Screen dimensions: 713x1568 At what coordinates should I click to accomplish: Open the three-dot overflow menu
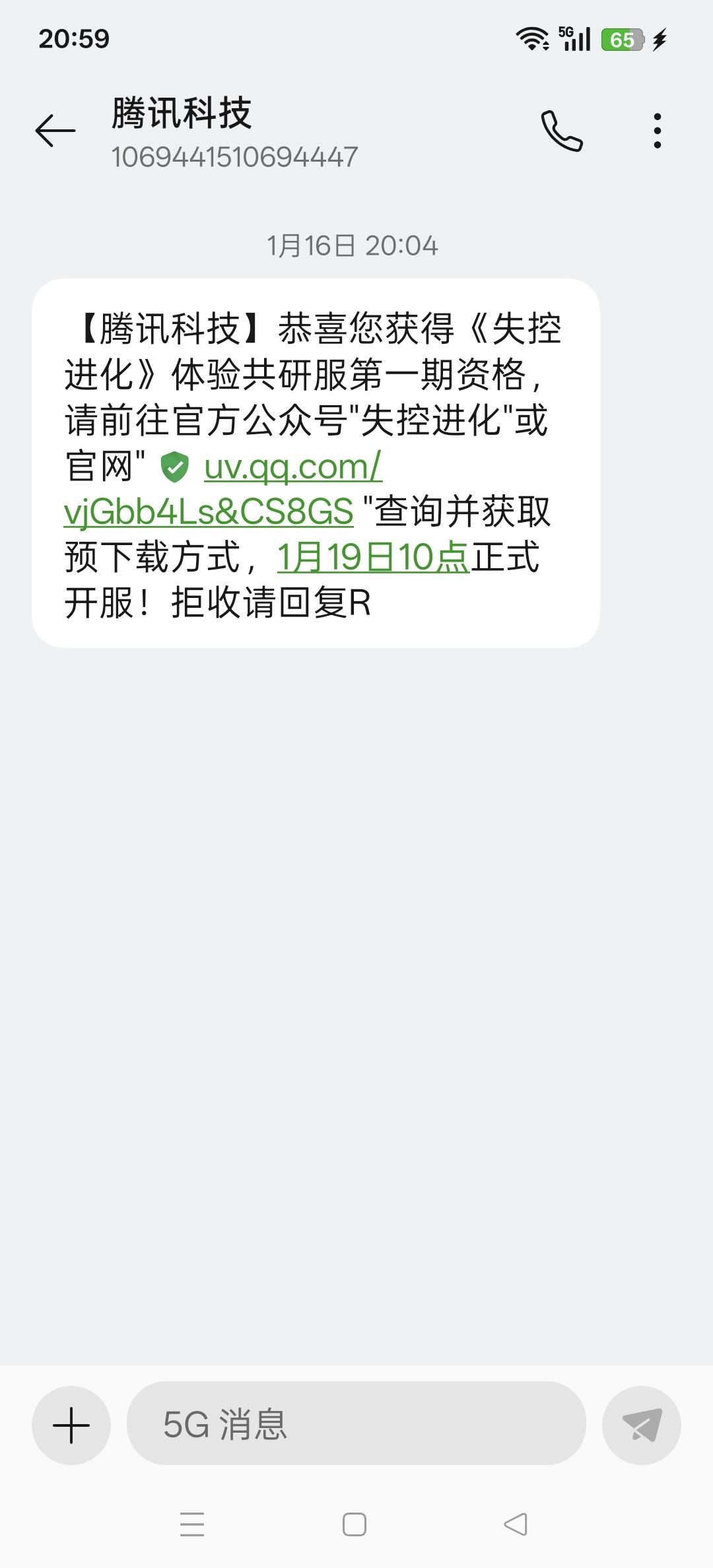coord(657,131)
